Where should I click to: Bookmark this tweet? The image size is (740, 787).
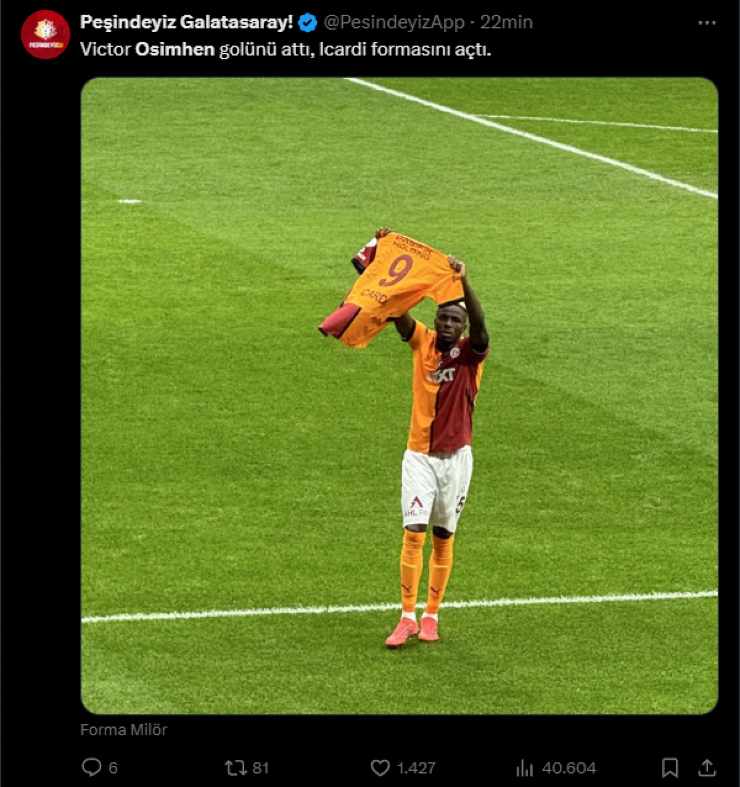coord(670,767)
